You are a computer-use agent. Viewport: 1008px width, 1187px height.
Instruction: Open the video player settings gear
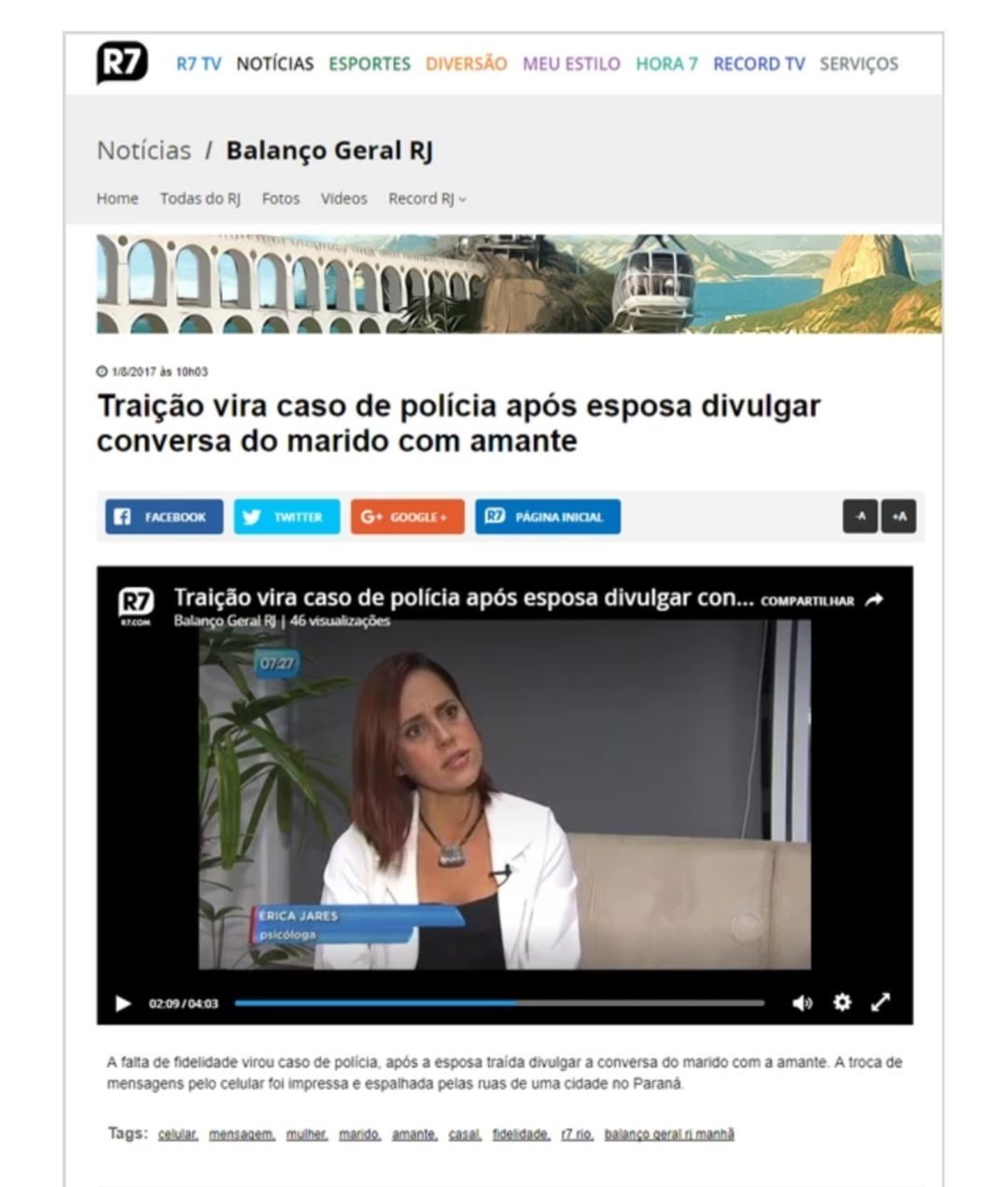coord(843,1002)
